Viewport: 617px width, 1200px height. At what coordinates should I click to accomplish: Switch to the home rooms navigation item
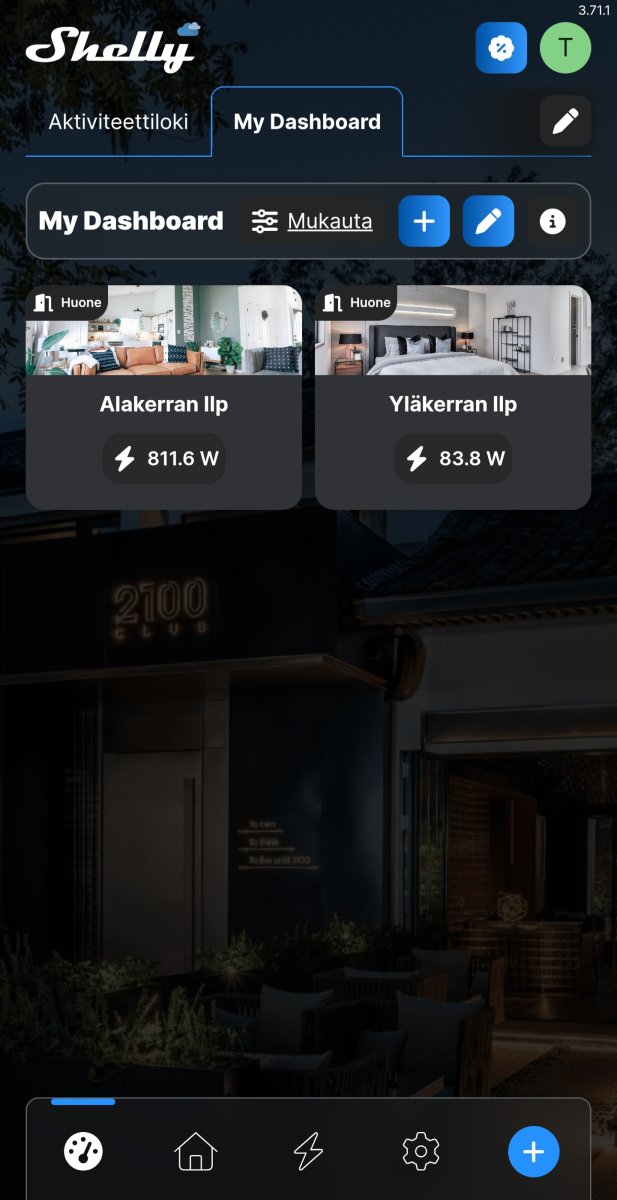tap(196, 1152)
